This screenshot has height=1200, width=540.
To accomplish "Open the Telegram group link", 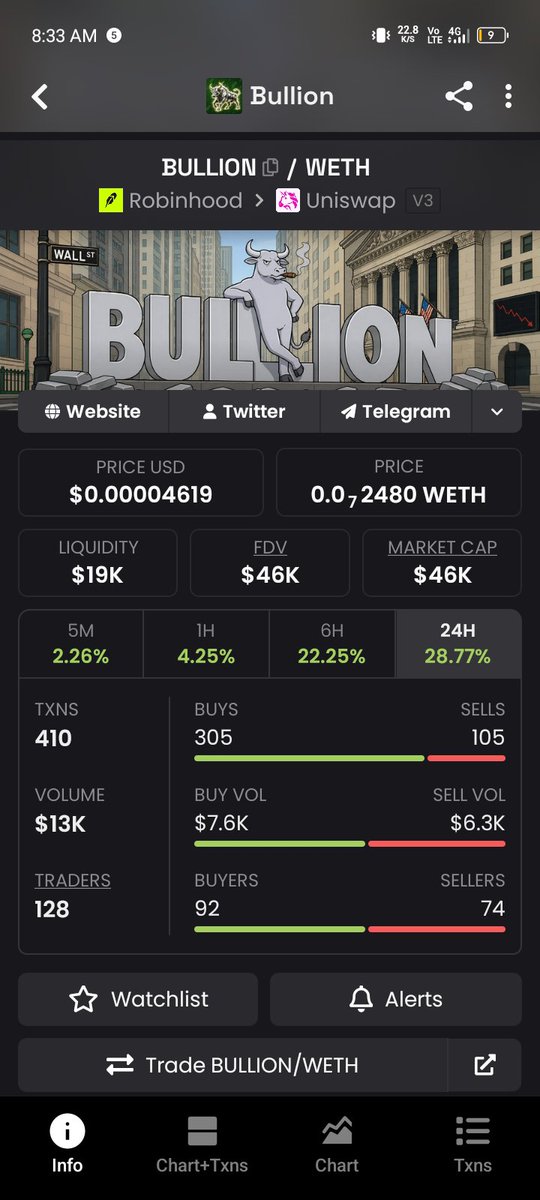I will 396,411.
